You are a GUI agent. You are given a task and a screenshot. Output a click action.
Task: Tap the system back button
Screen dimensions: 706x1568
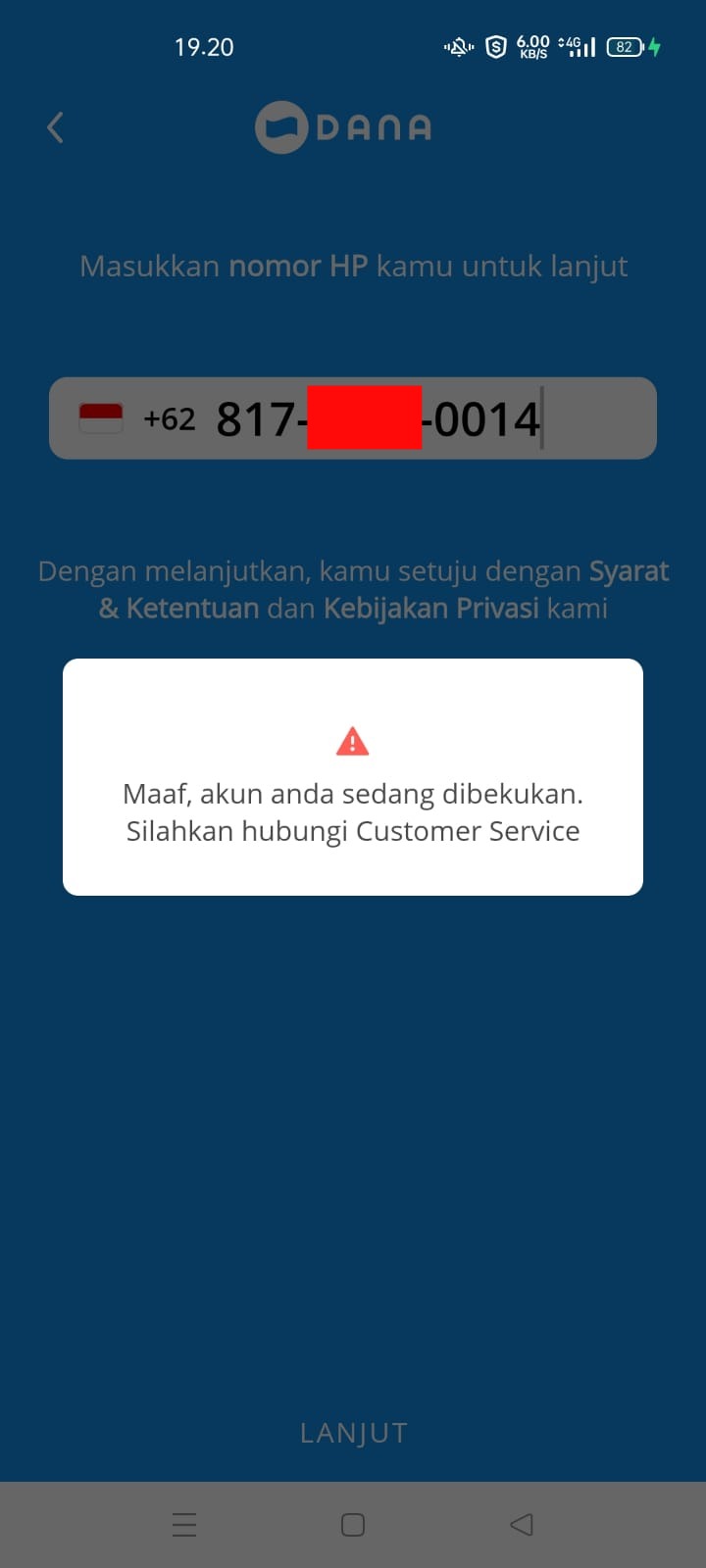(x=522, y=1524)
